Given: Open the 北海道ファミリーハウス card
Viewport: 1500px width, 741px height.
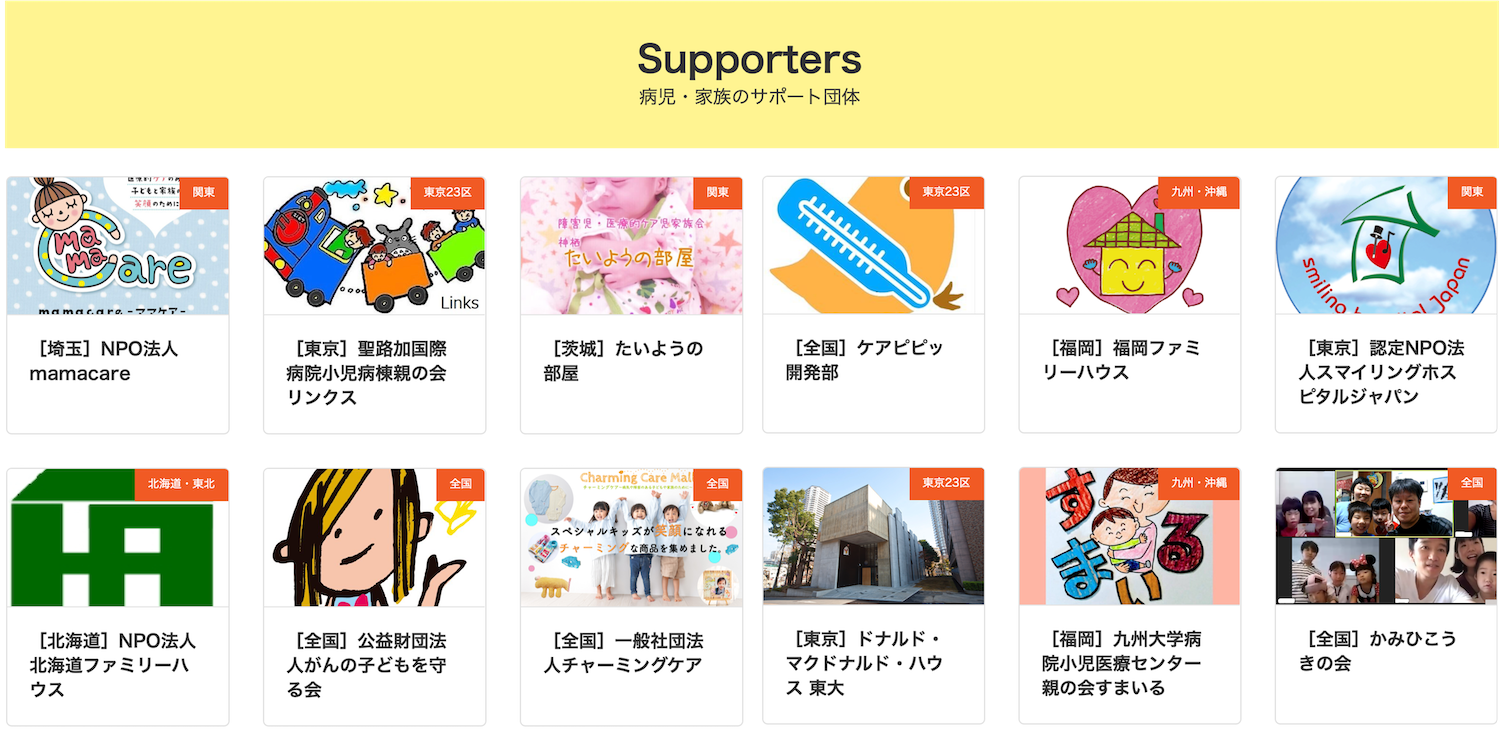Looking at the screenshot, I should (x=117, y=596).
